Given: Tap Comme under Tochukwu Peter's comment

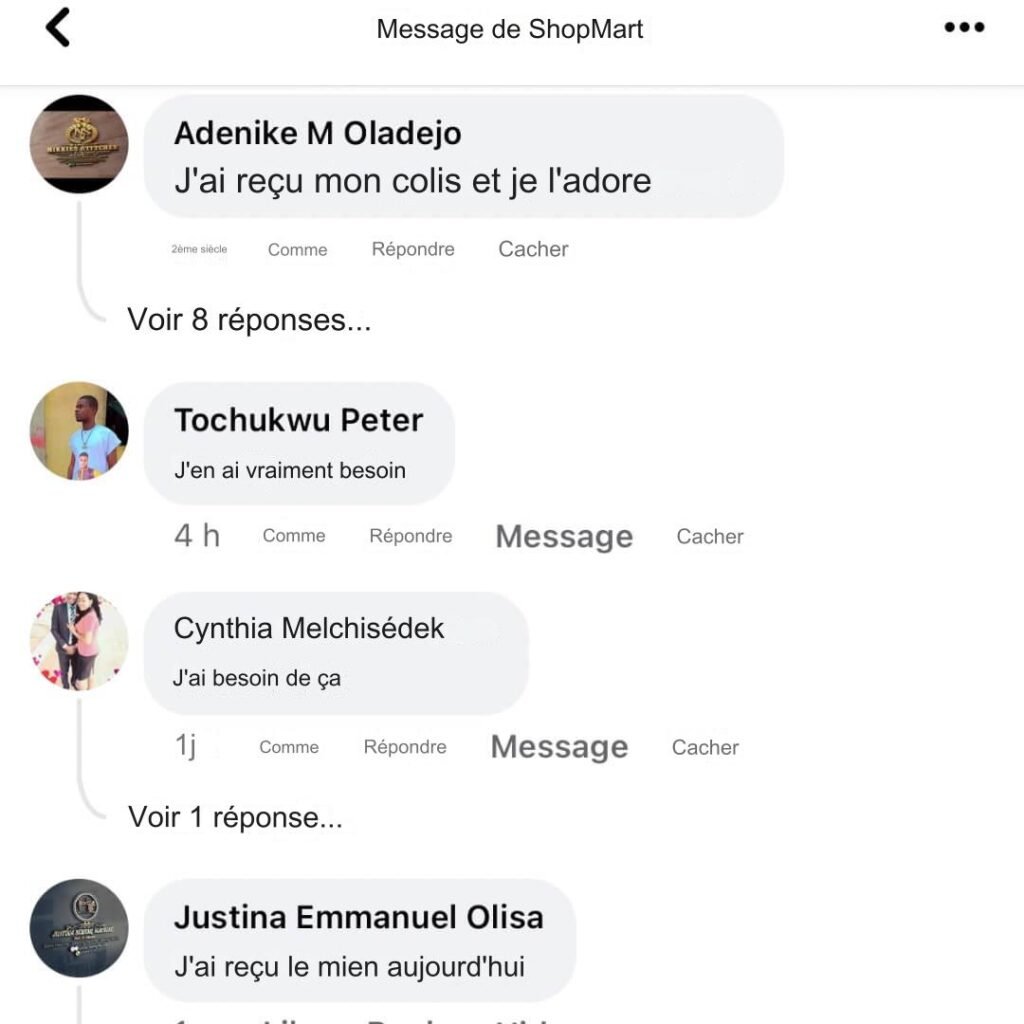Looking at the screenshot, I should (x=294, y=536).
